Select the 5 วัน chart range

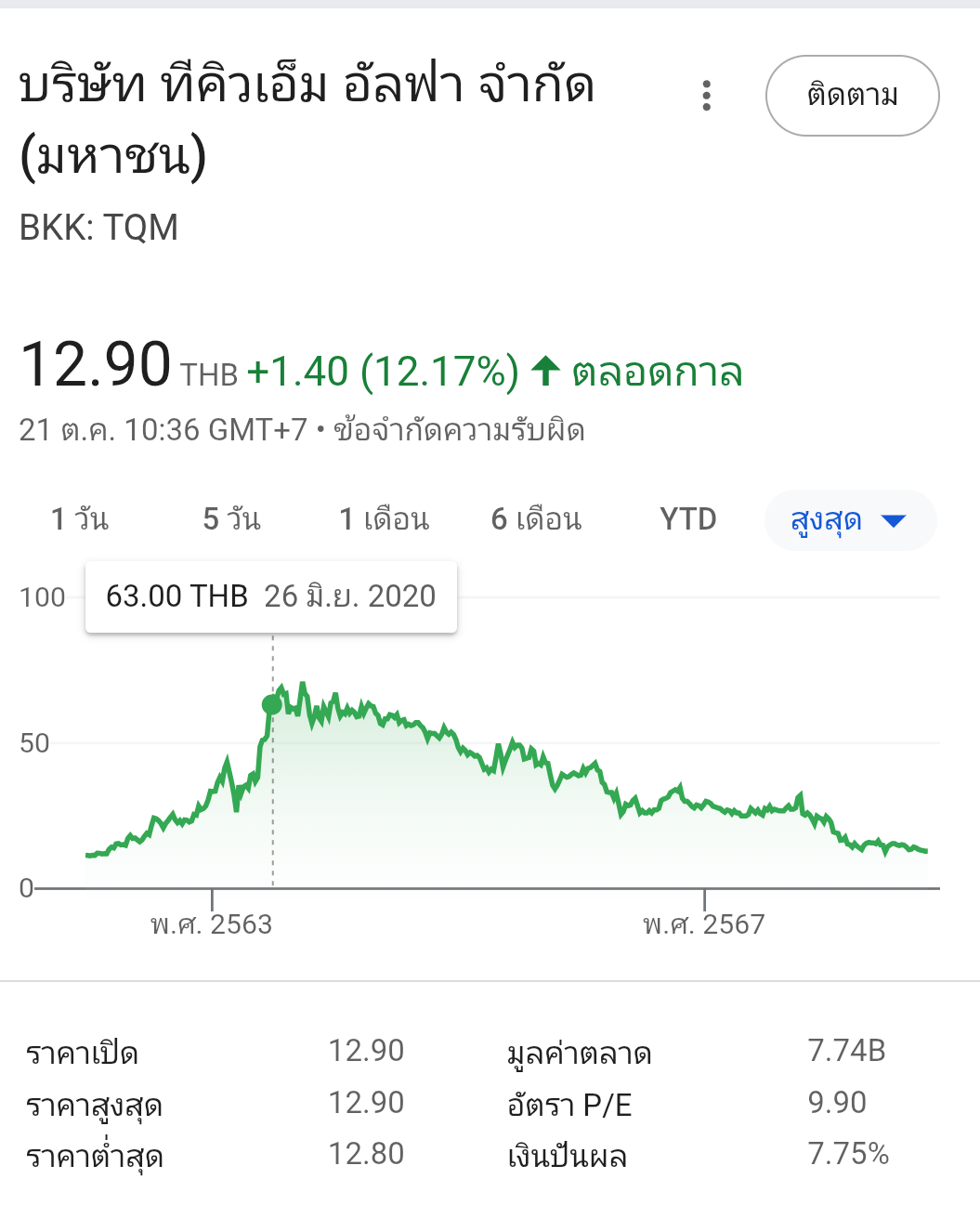tap(231, 519)
